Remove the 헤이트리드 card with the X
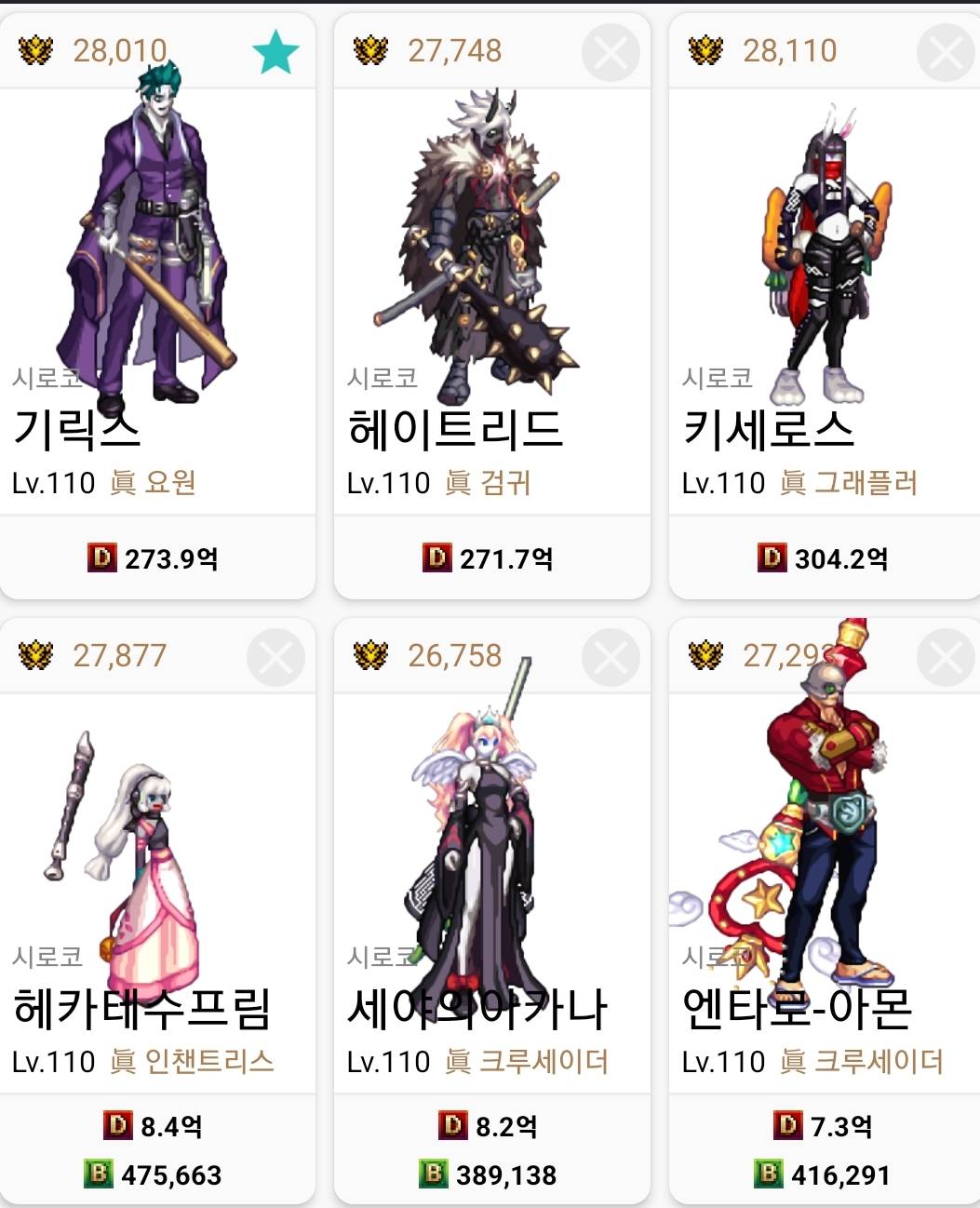 point(611,53)
